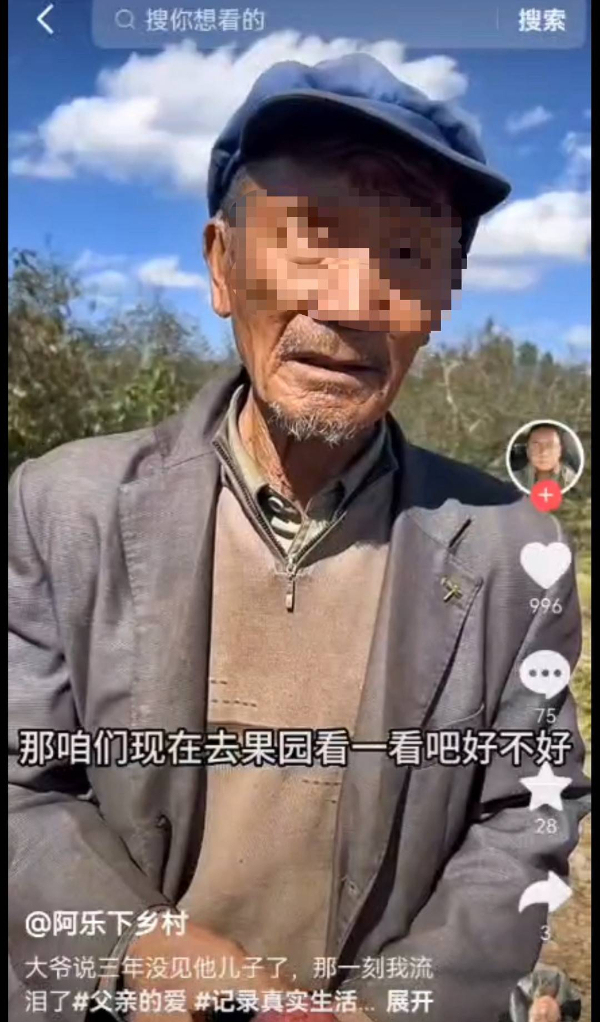
Task: Like this video with the heart
Action: [545, 565]
